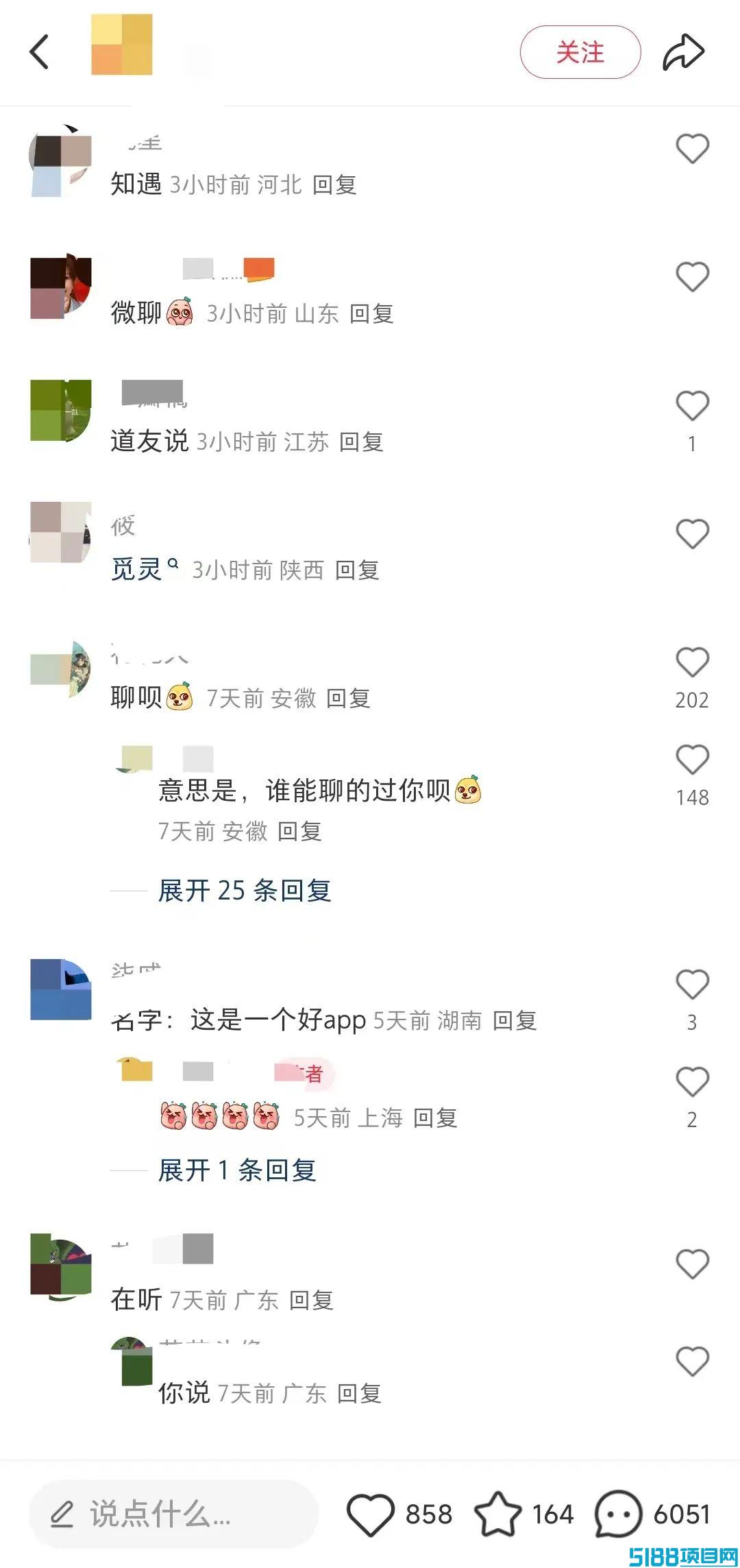This screenshot has height=1568, width=740.
Task: Tap the 关注 follow button
Action: [580, 52]
